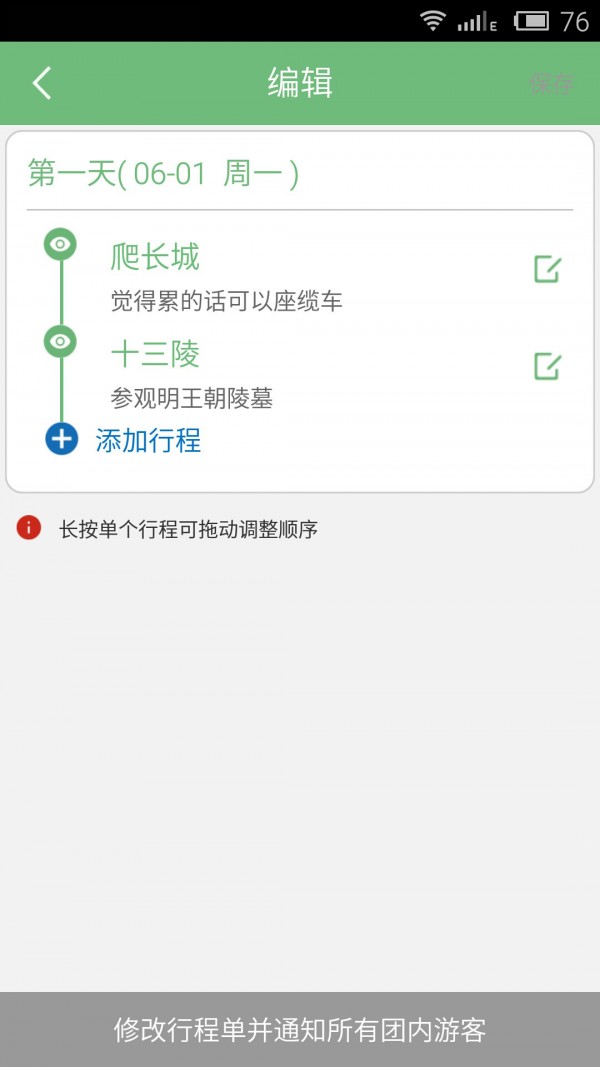Go back from the 编辑 screen
Screen dimensions: 600x1067
[x=42, y=83]
